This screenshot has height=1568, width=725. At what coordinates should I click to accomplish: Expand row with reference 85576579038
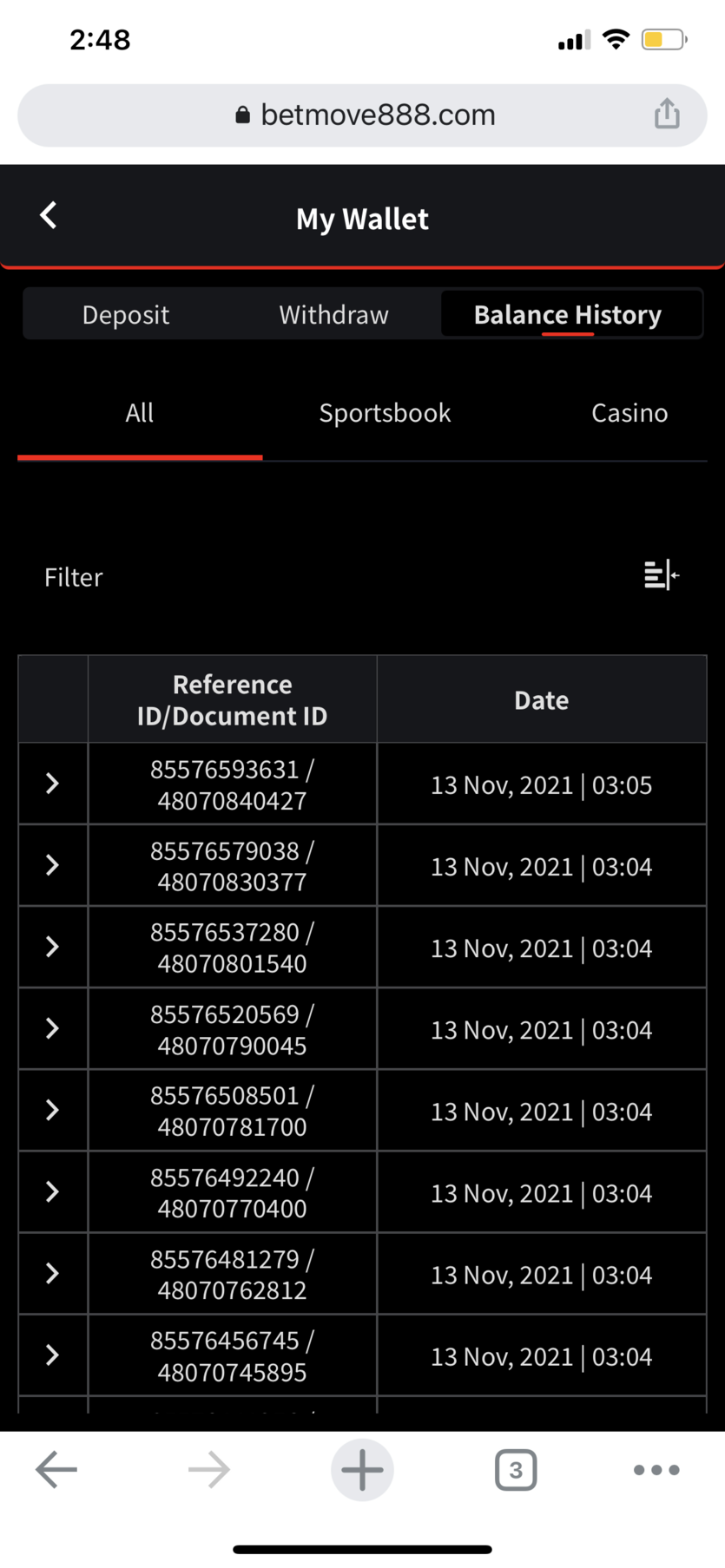pos(52,865)
